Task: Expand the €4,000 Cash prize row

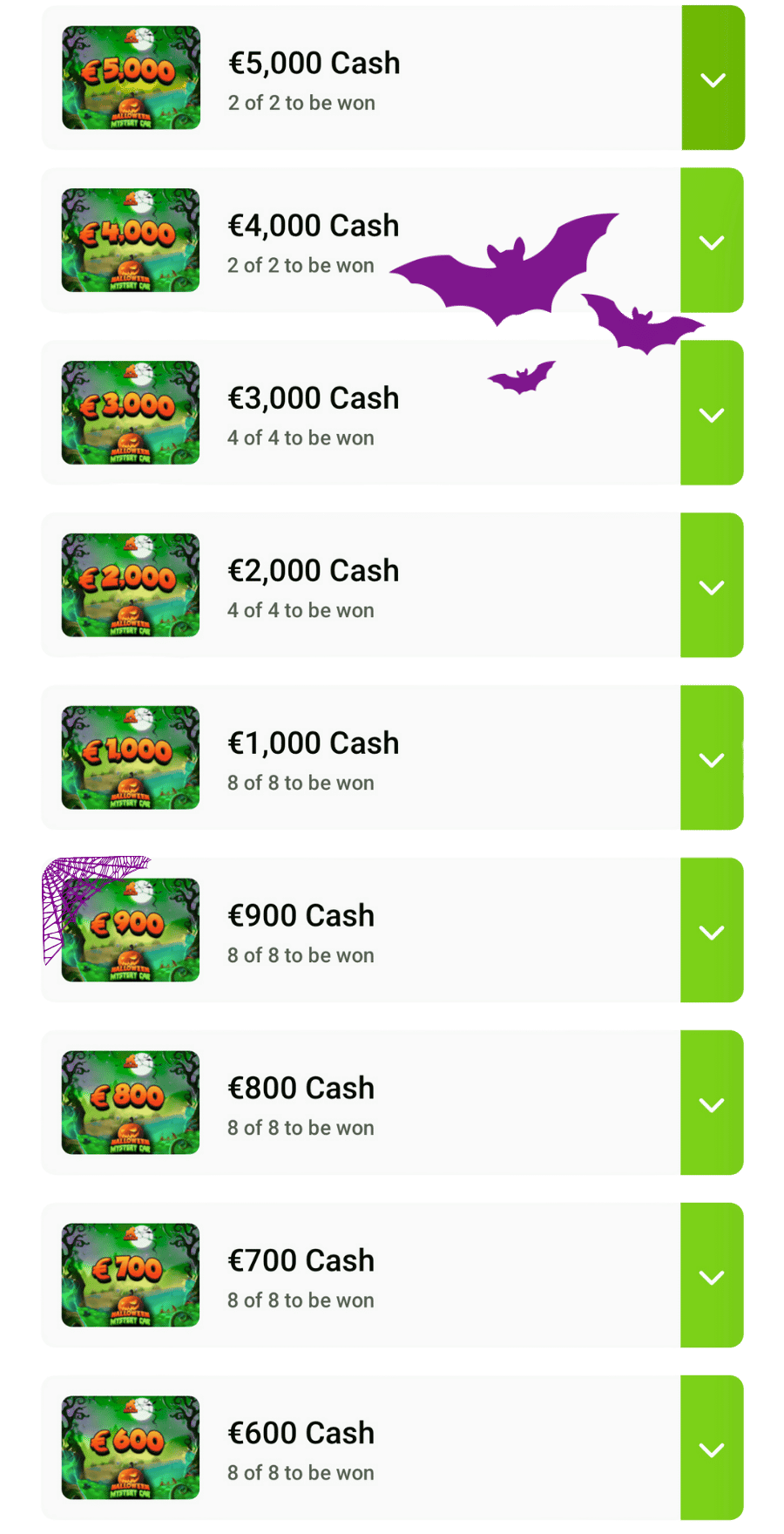Action: [x=713, y=242]
